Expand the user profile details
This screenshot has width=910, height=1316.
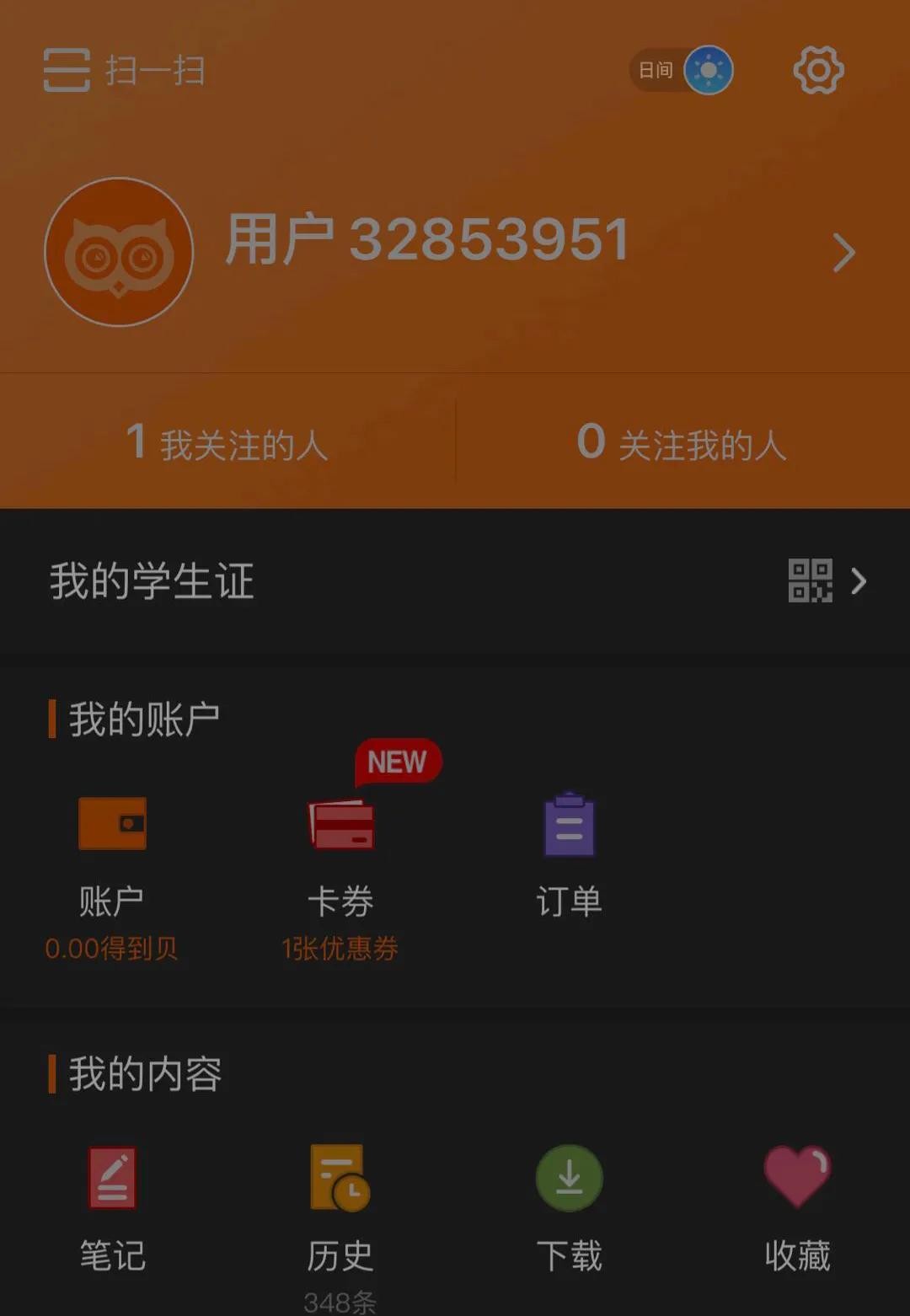click(x=843, y=252)
